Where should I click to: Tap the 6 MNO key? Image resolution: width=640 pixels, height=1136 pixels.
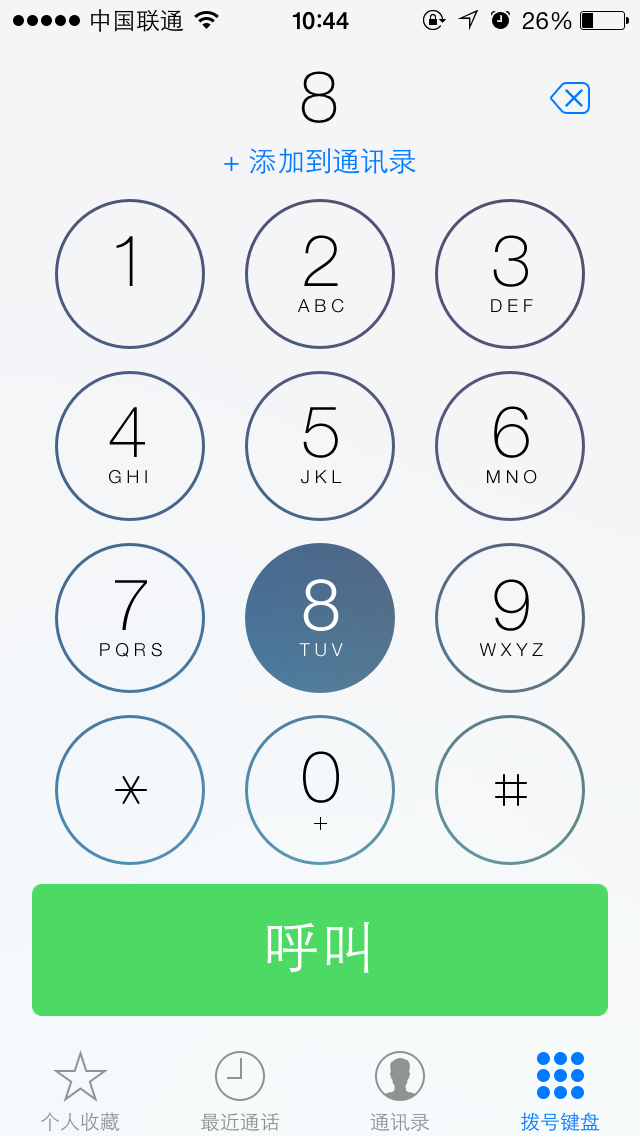tap(510, 446)
